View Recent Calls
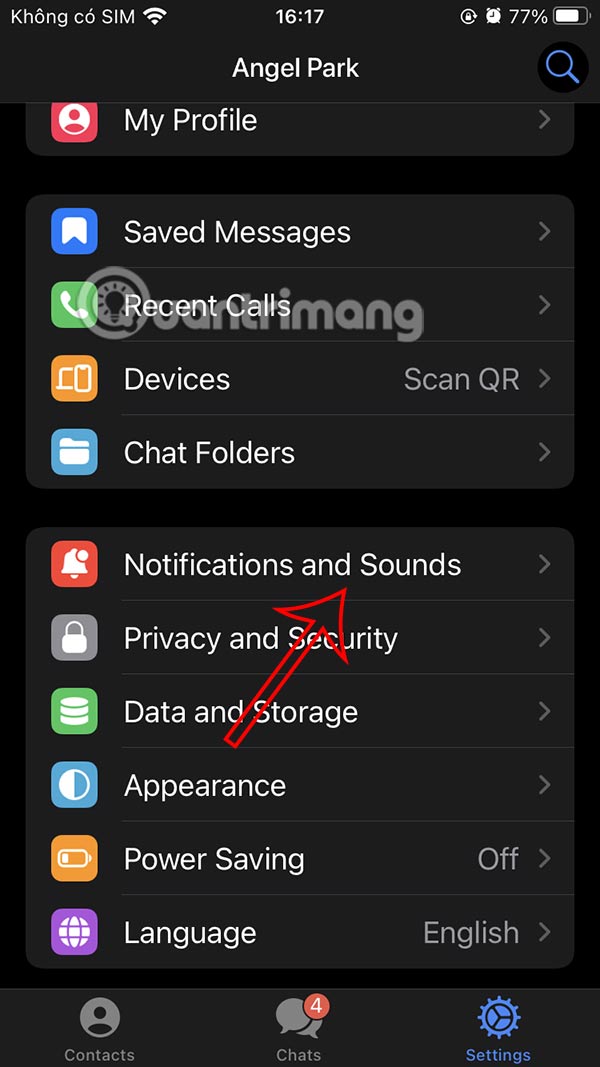The image size is (600, 1067). [300, 305]
